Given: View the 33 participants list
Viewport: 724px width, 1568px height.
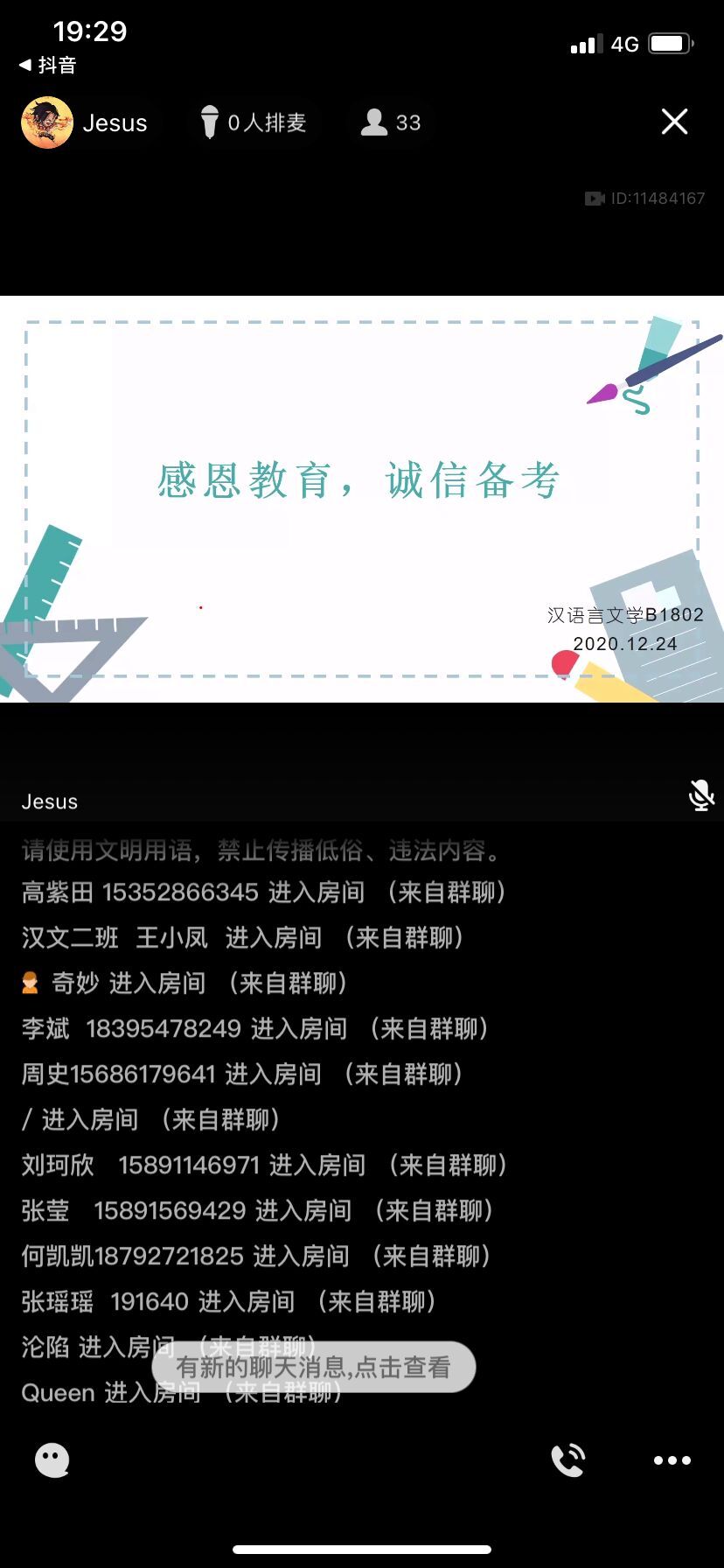Looking at the screenshot, I should click(392, 122).
